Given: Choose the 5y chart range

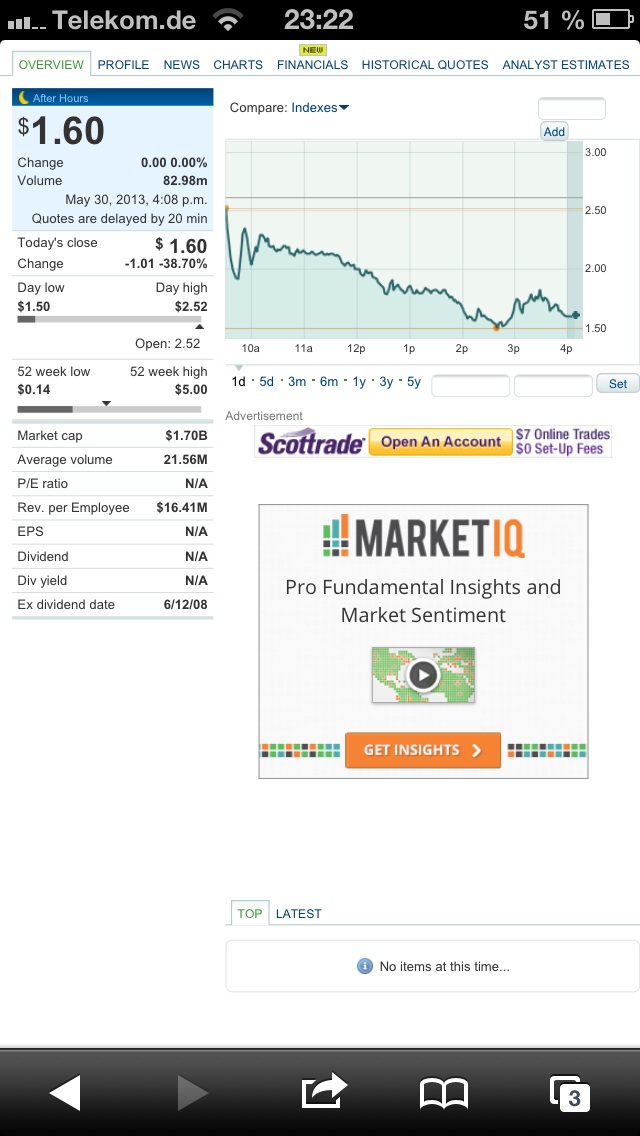Looking at the screenshot, I should click(414, 382).
